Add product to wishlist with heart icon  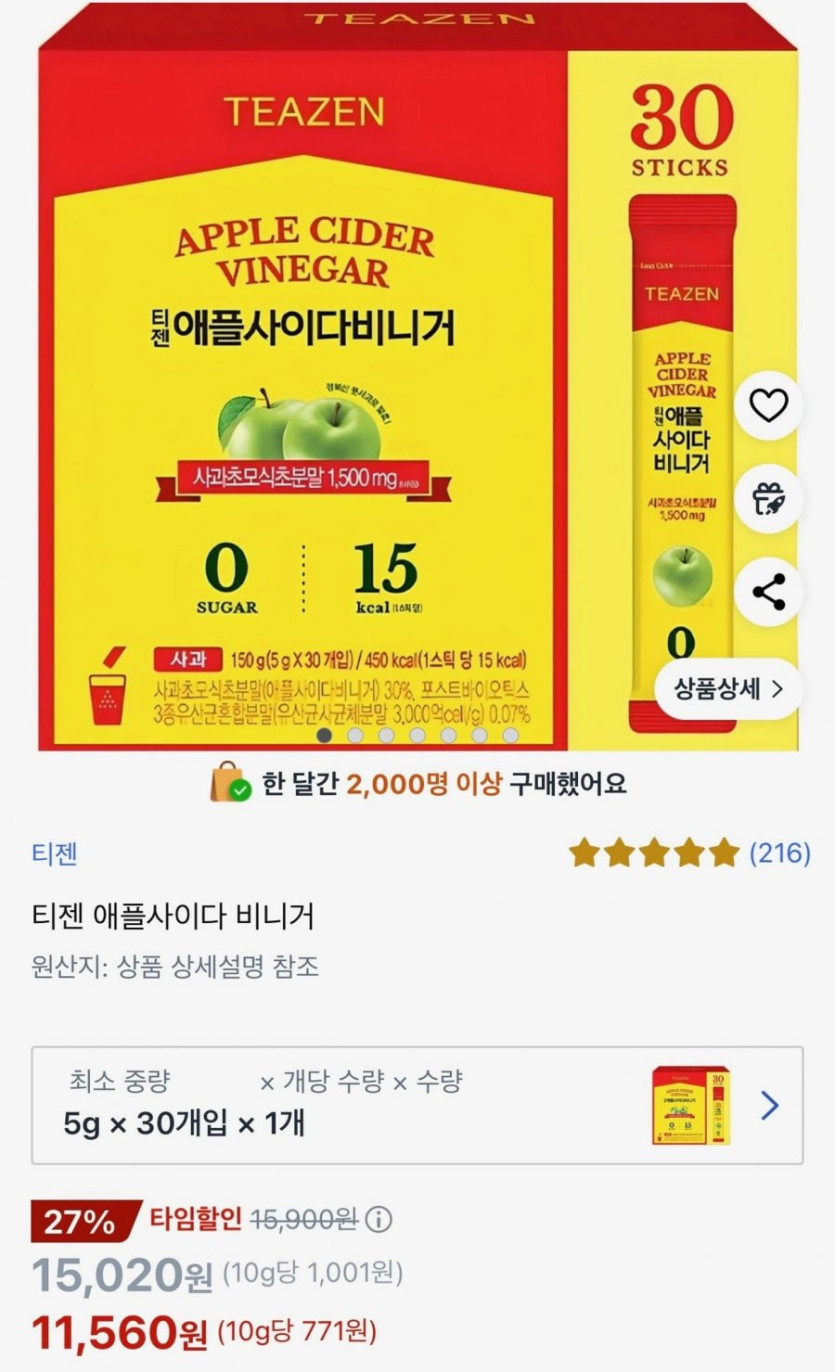[x=769, y=406]
